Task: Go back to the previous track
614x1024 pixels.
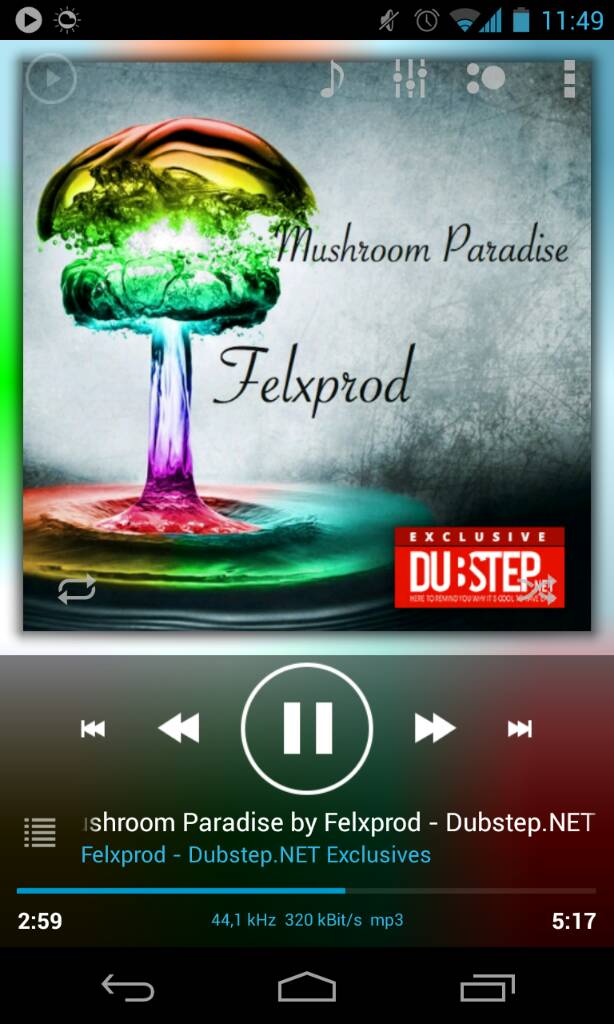Action: (x=93, y=729)
